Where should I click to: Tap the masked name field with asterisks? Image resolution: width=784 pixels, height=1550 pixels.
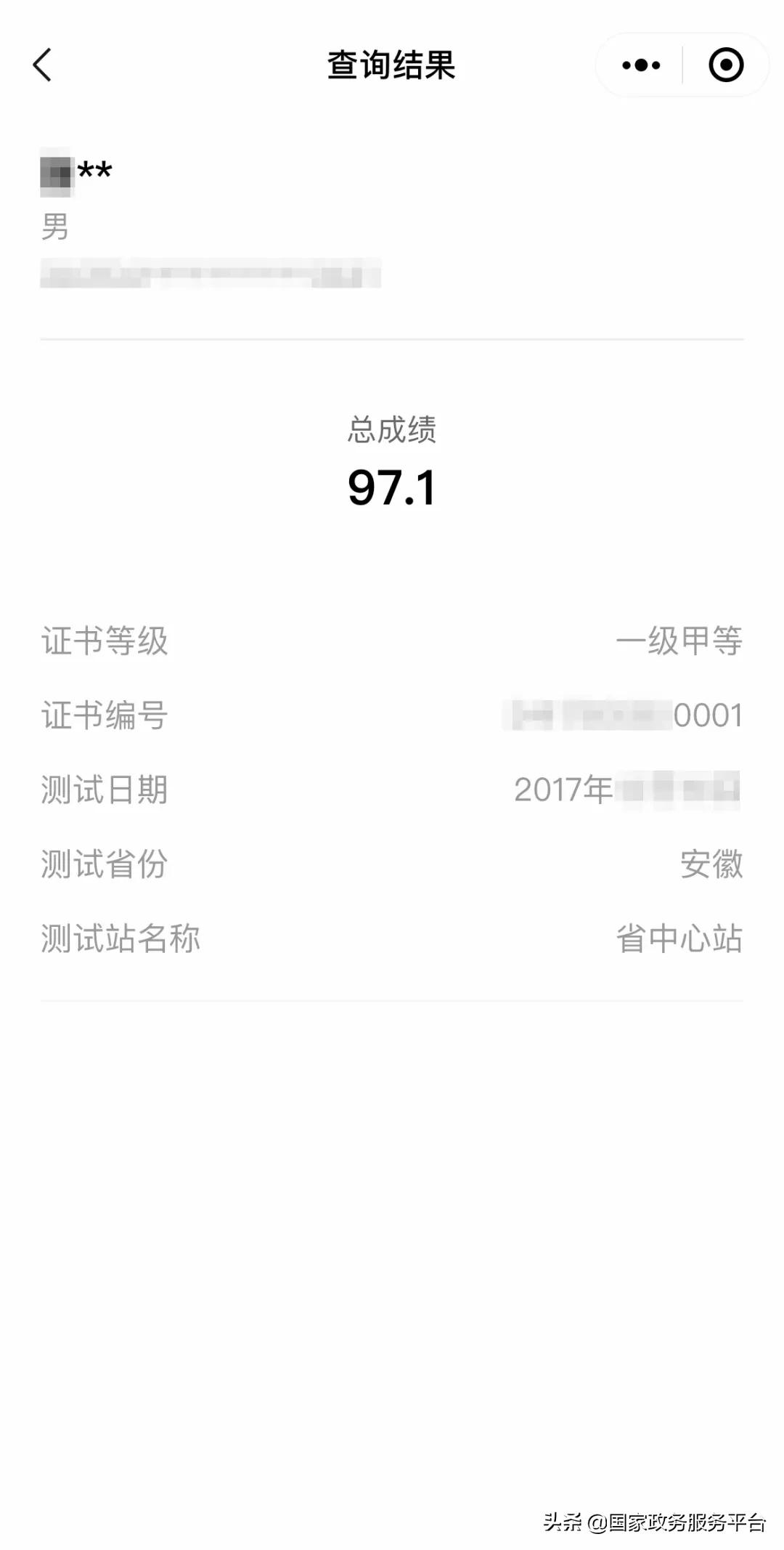[x=75, y=172]
